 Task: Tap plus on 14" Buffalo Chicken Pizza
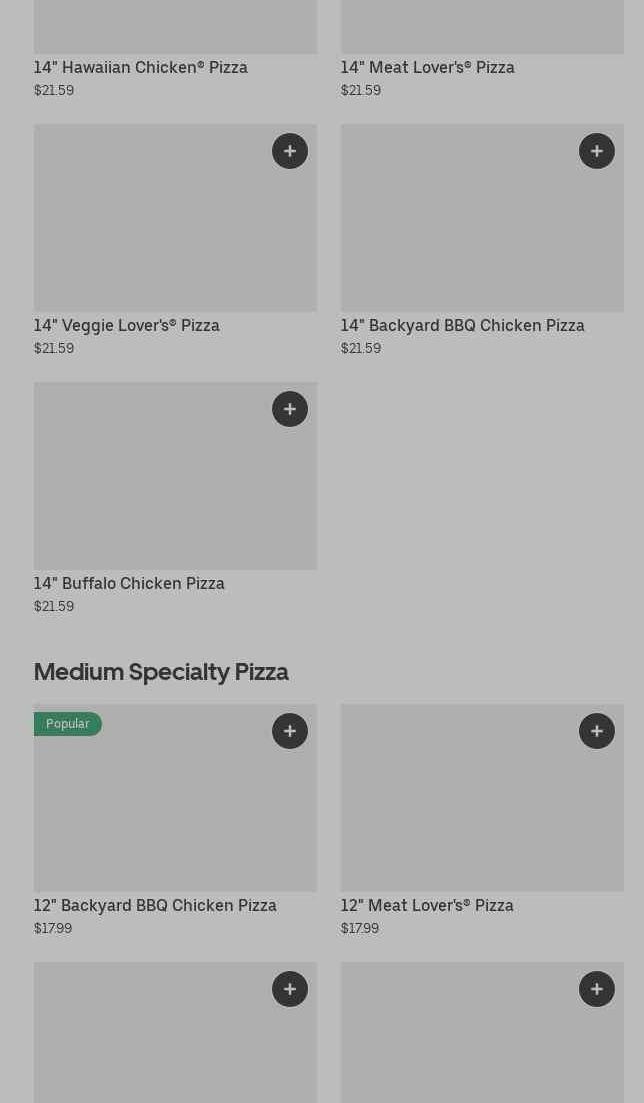(x=290, y=409)
